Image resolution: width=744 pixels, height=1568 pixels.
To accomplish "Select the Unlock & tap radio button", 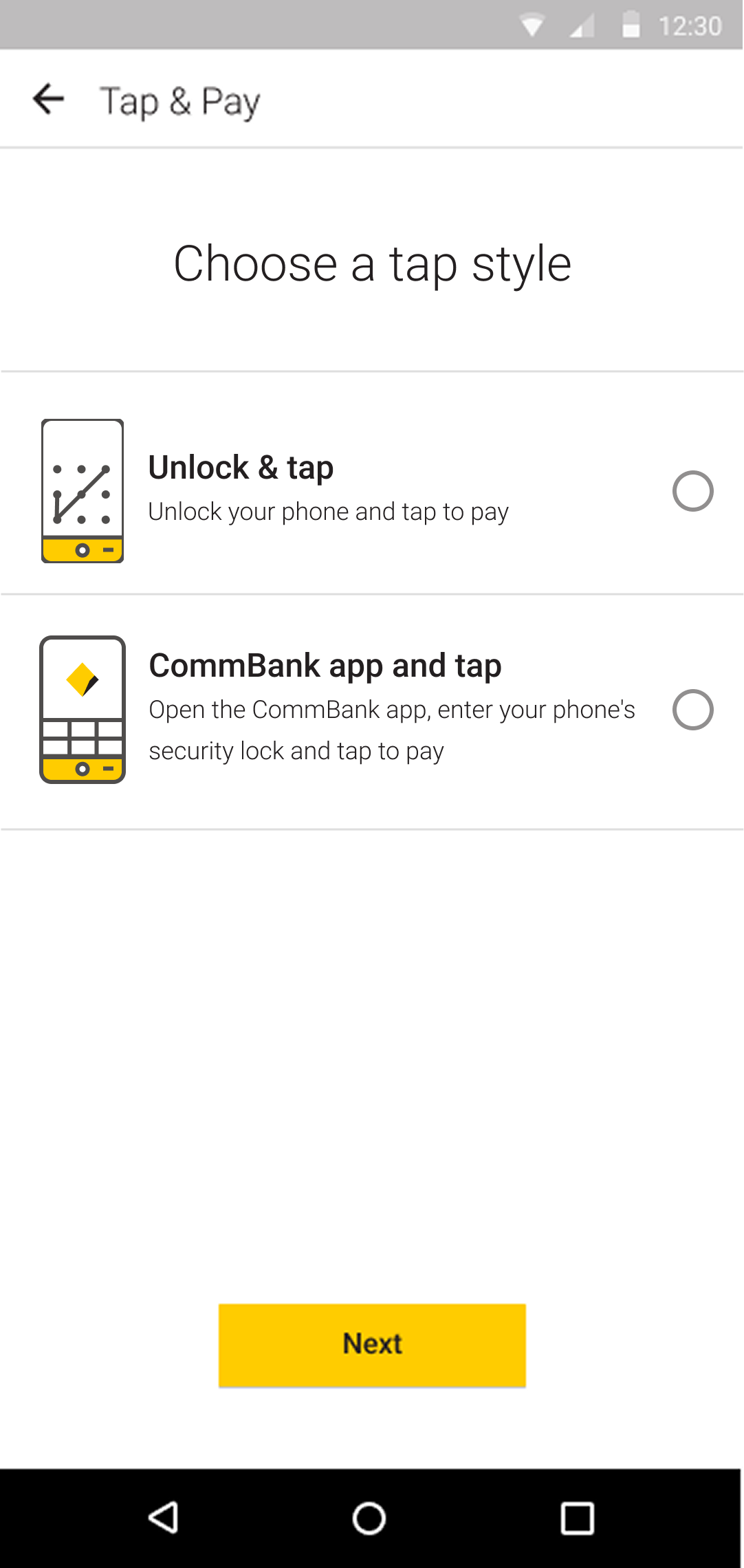I will click(692, 491).
